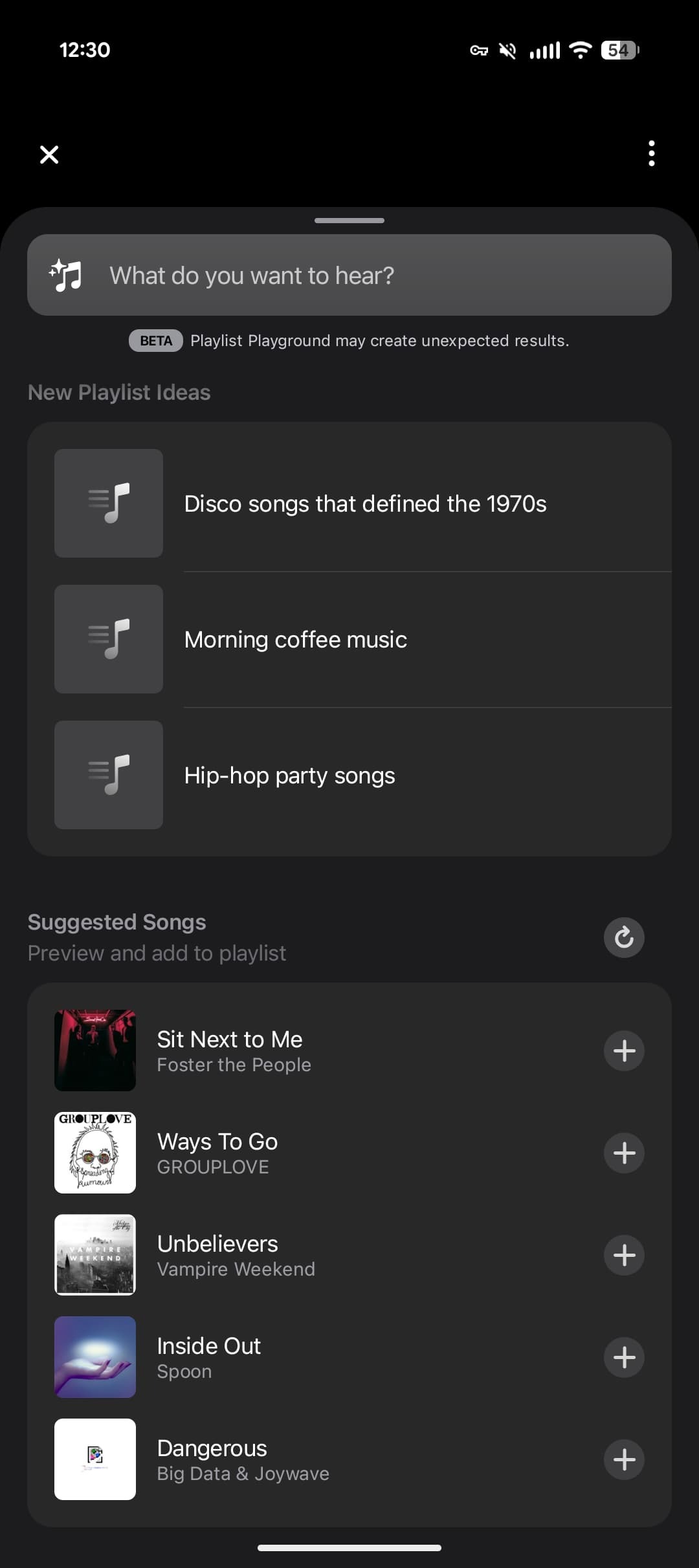Add 'Unbelievers' by Vampire Weekend
This screenshot has width=699, height=1568.
click(624, 1255)
